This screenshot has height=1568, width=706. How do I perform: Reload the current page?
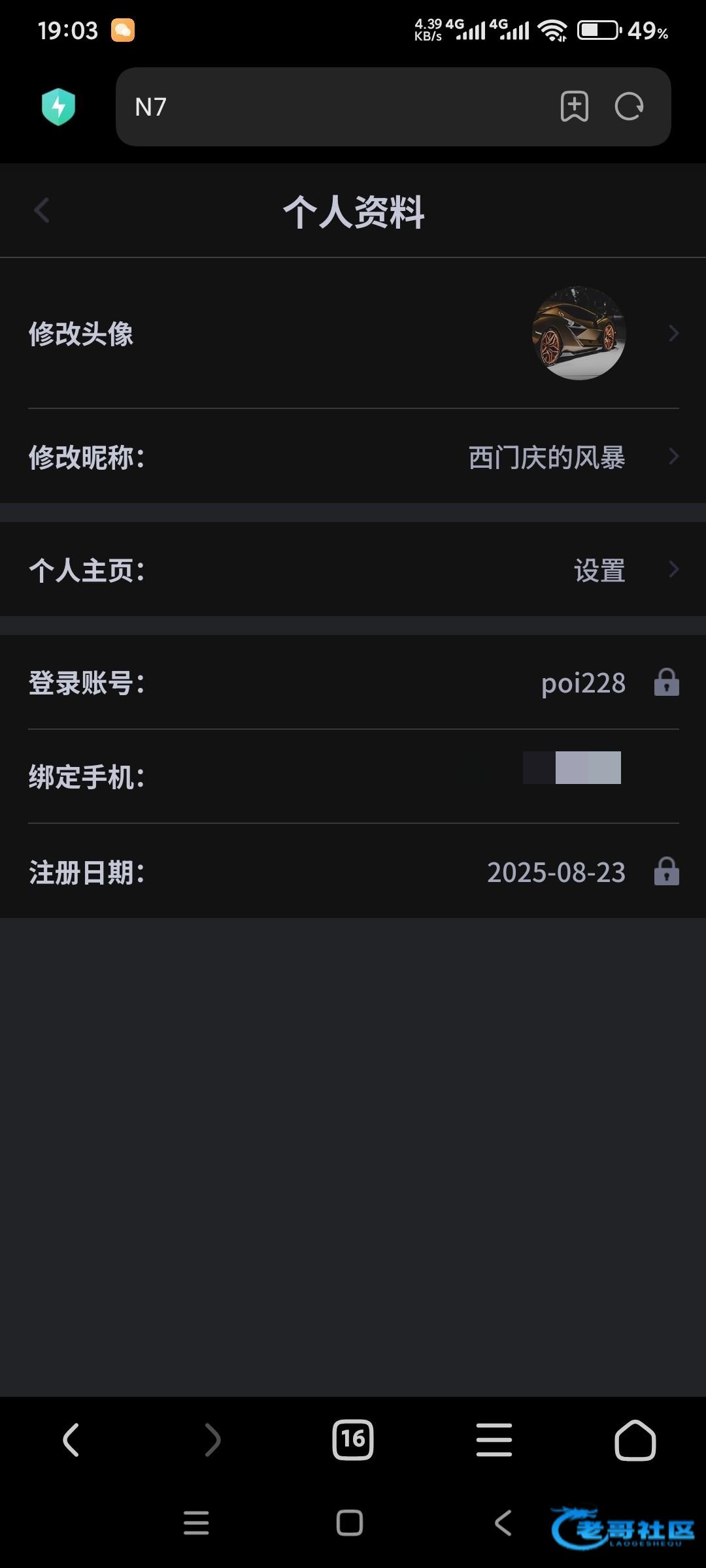click(629, 106)
